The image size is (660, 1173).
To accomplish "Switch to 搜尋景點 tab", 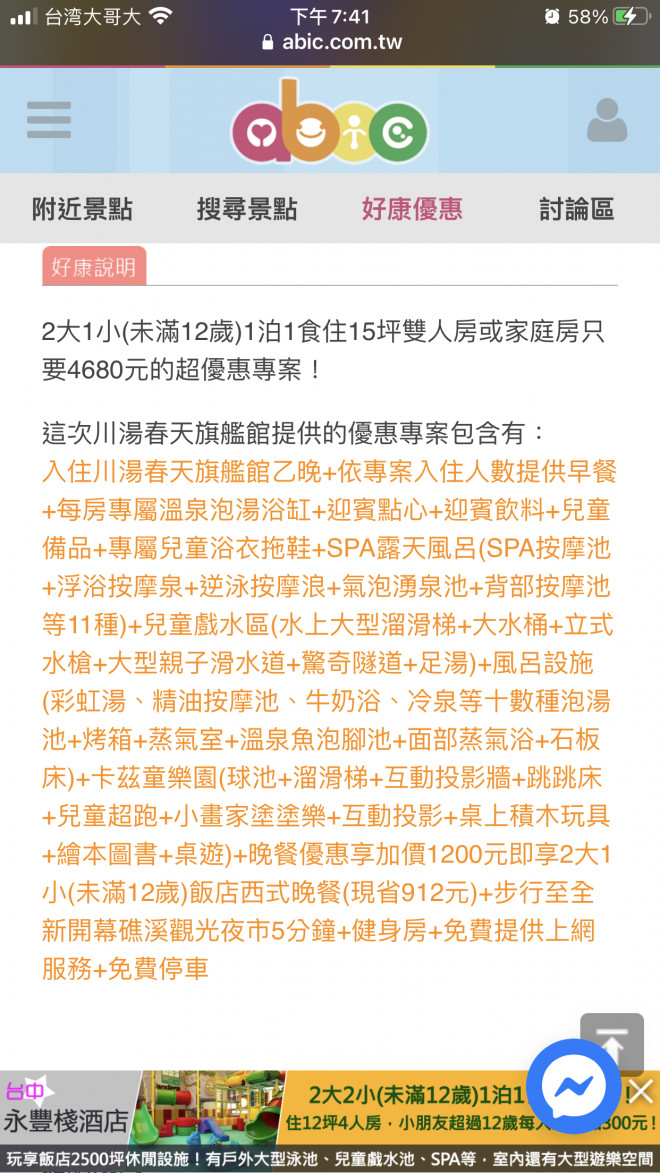I will (x=247, y=209).
